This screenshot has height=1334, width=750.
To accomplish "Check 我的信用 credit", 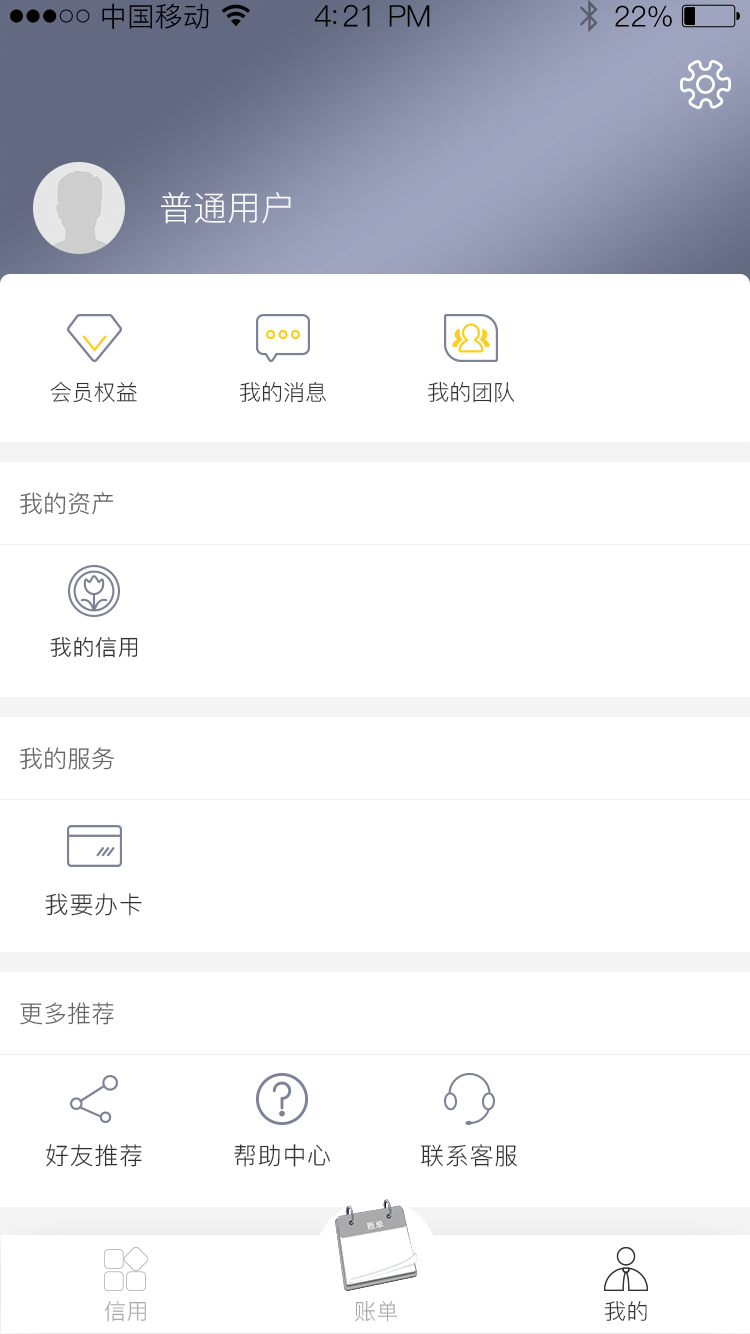I will (94, 612).
